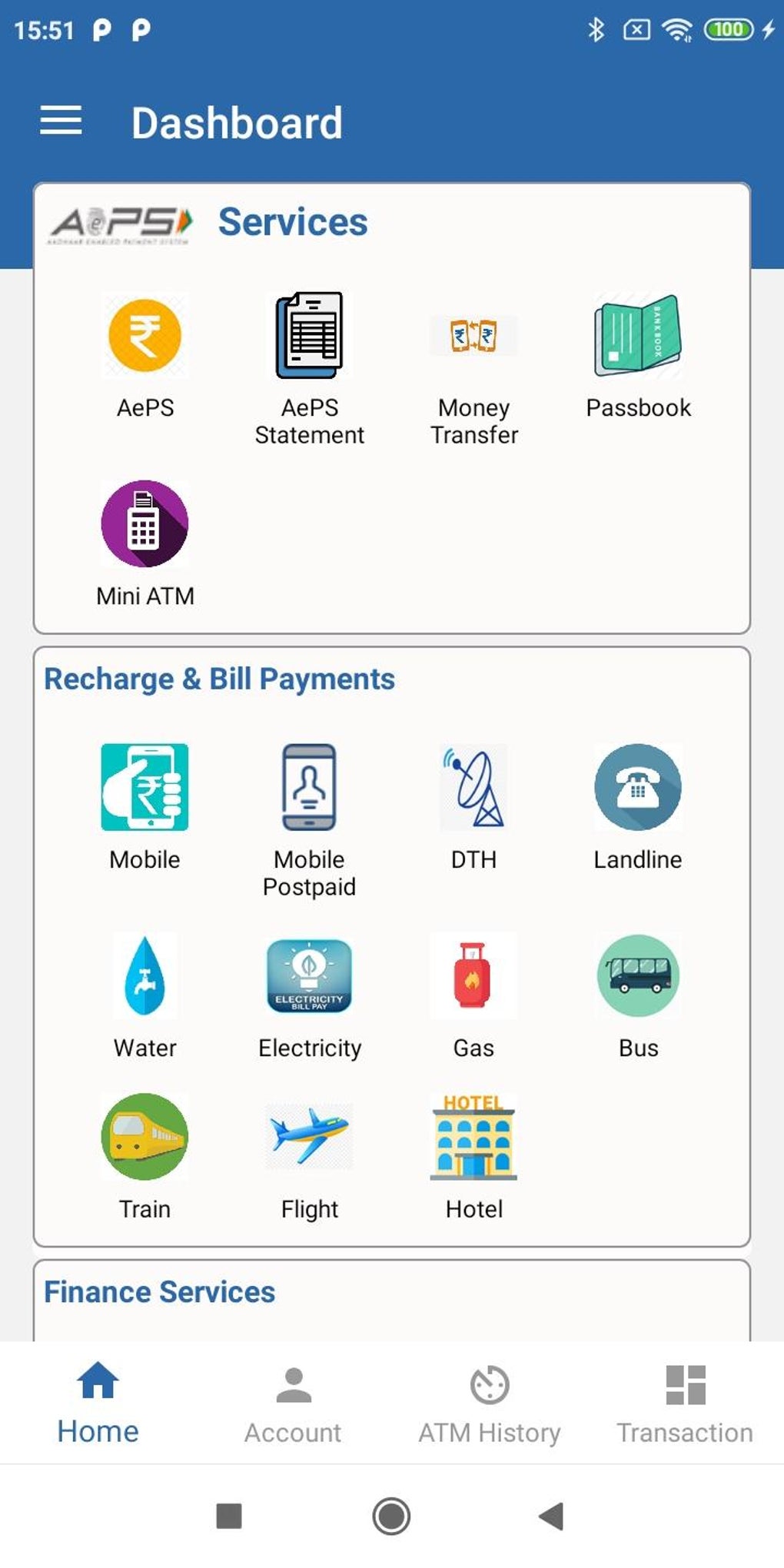784x1568 pixels.
Task: Open Train booking
Action: pyautogui.click(x=145, y=1138)
